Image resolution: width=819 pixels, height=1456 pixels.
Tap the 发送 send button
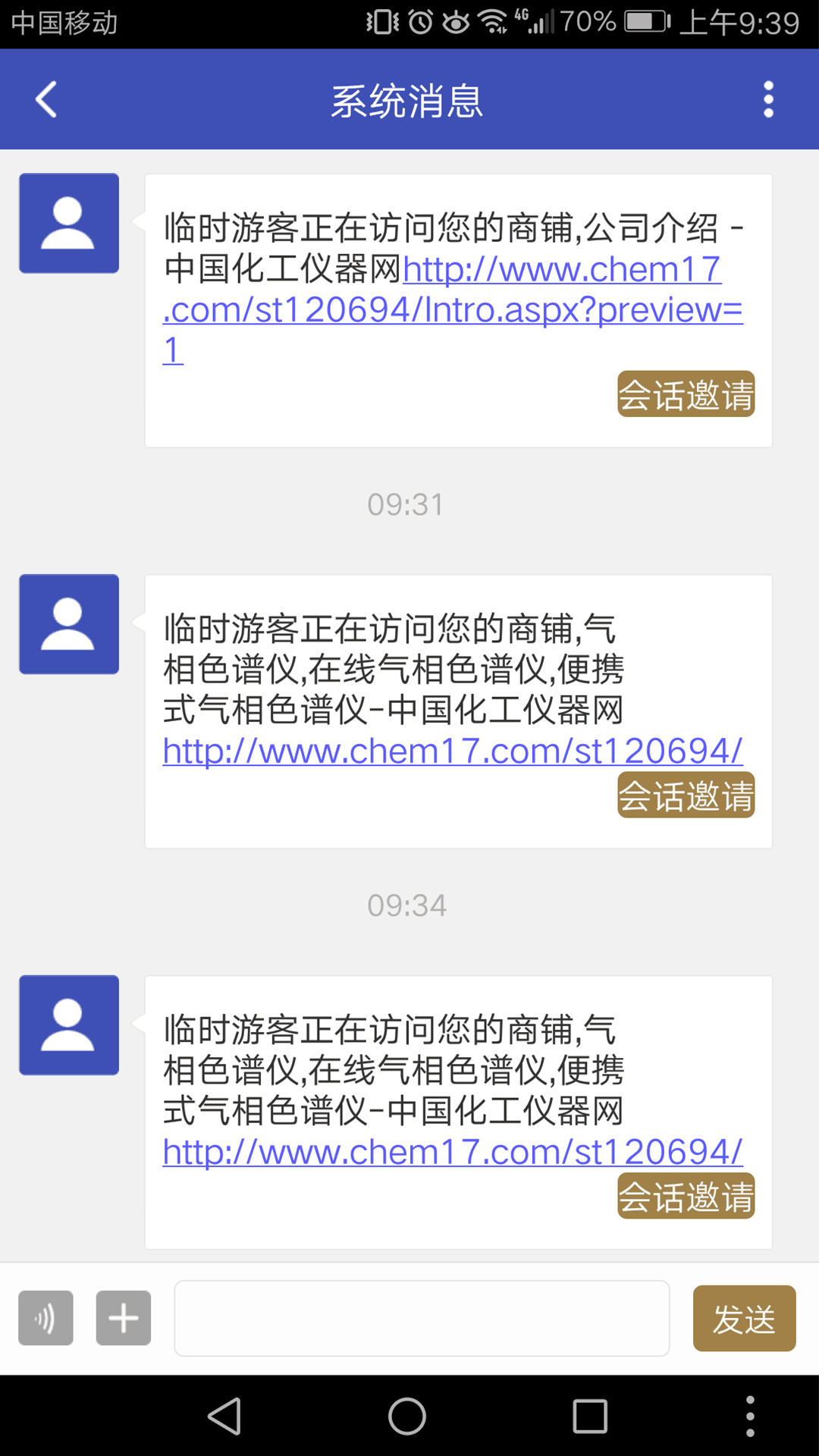[744, 1318]
